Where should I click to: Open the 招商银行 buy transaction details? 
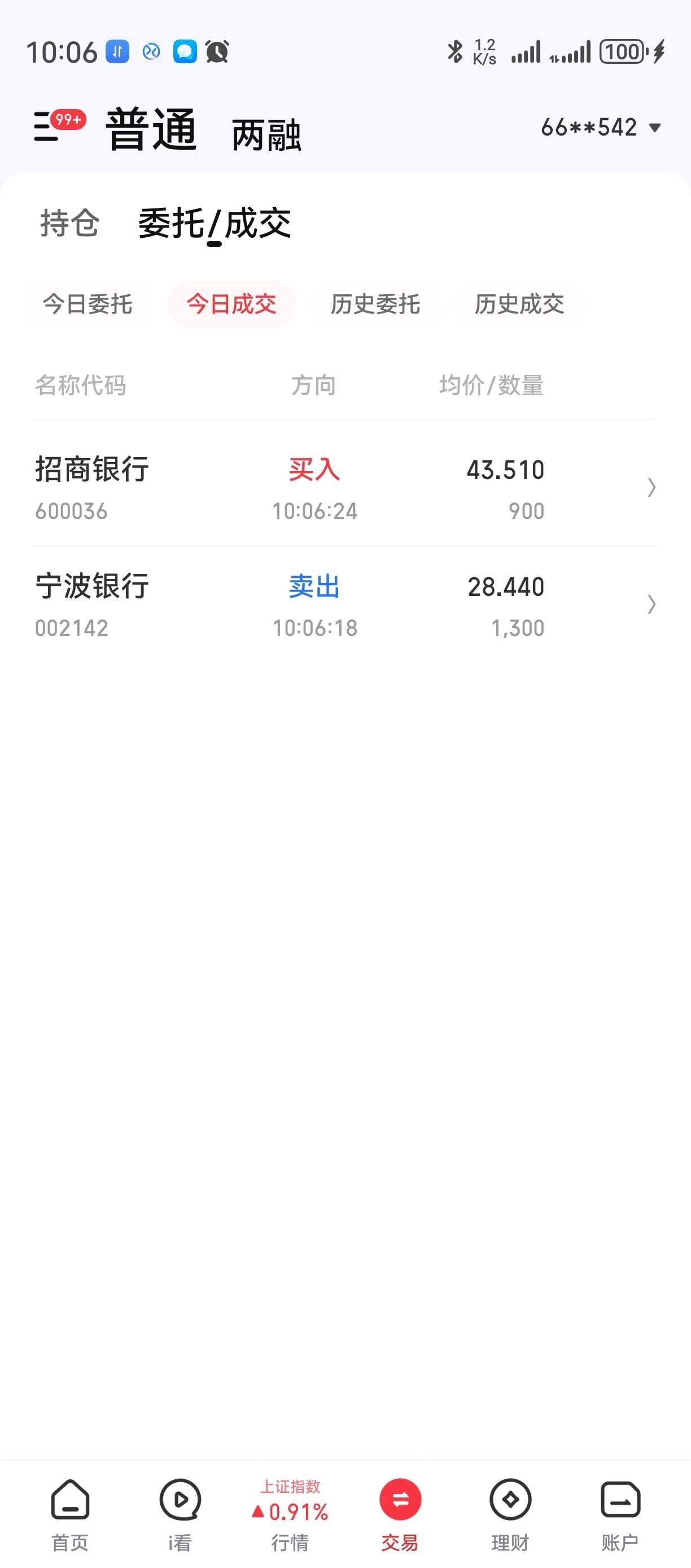(345, 487)
